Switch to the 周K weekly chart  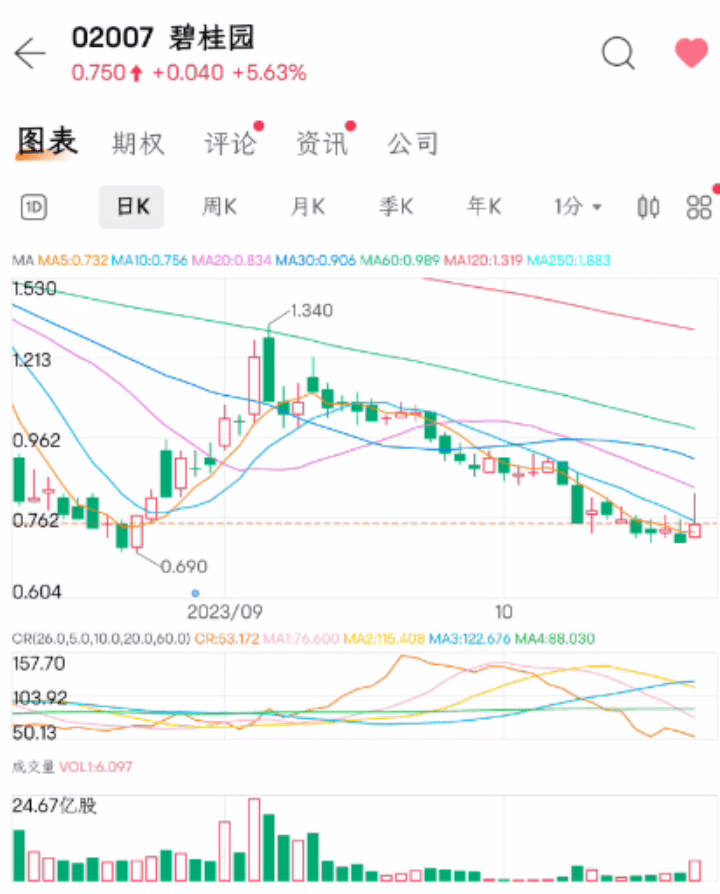click(219, 207)
